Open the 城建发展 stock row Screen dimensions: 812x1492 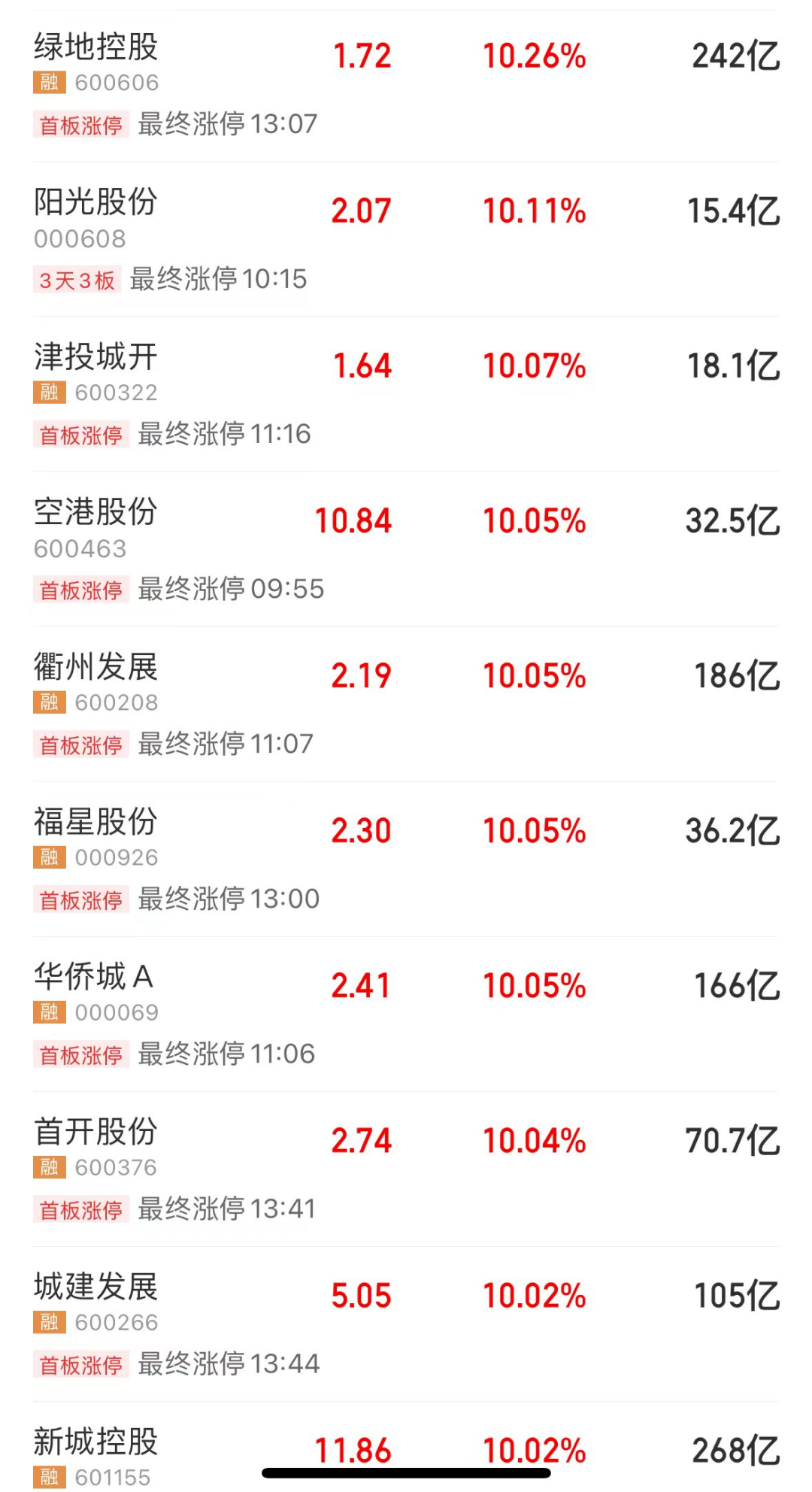click(x=406, y=1324)
